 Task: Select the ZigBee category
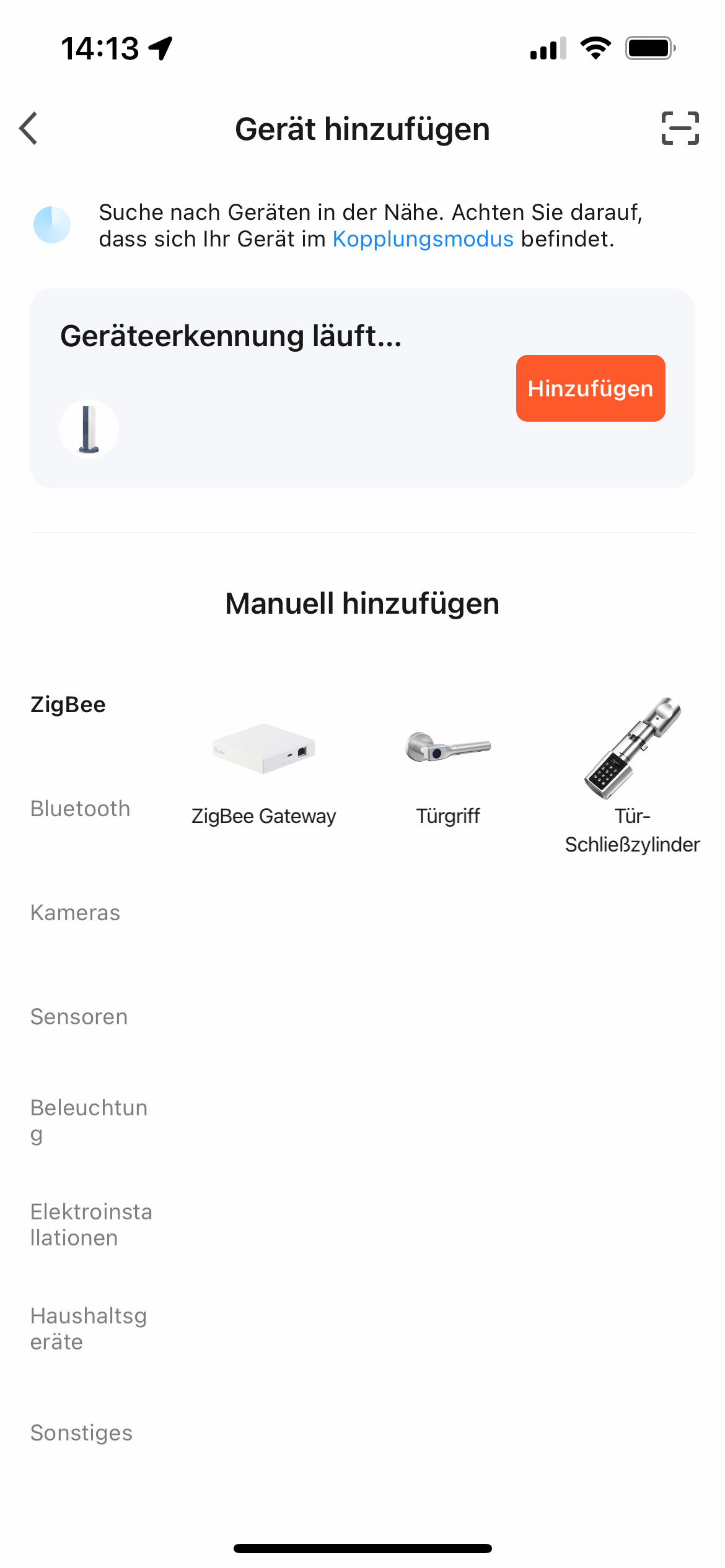click(x=68, y=705)
